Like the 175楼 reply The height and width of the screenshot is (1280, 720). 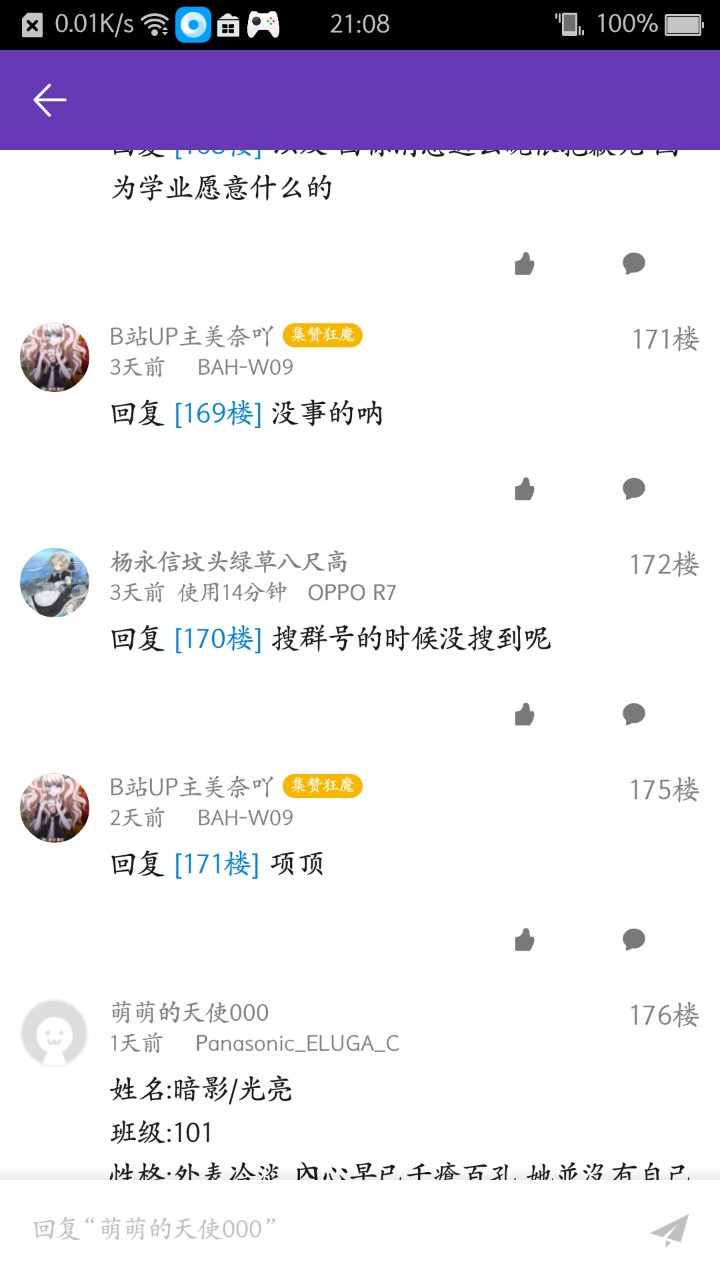524,940
